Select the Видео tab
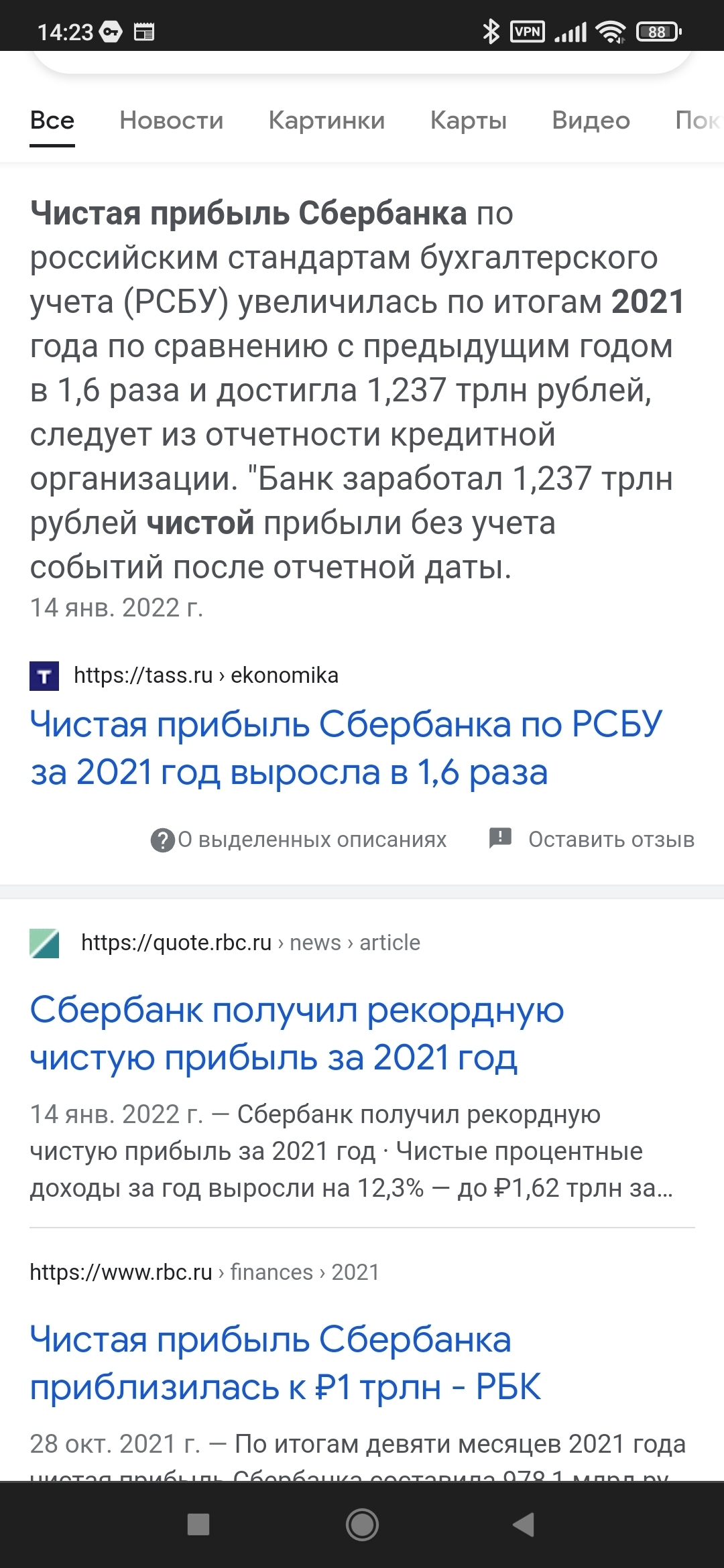This screenshot has width=724, height=1568. point(591,121)
